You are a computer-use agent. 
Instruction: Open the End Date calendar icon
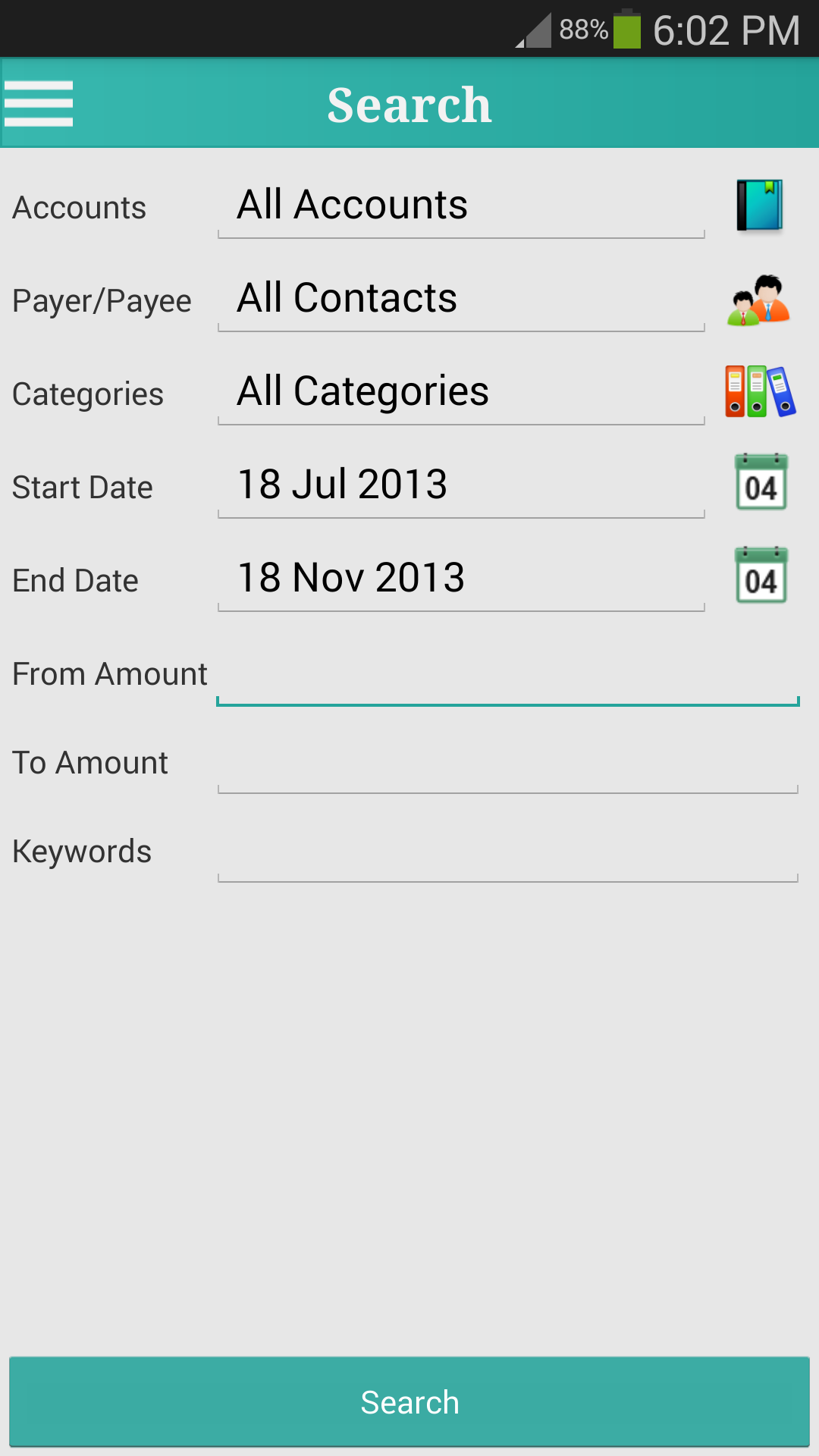(761, 576)
